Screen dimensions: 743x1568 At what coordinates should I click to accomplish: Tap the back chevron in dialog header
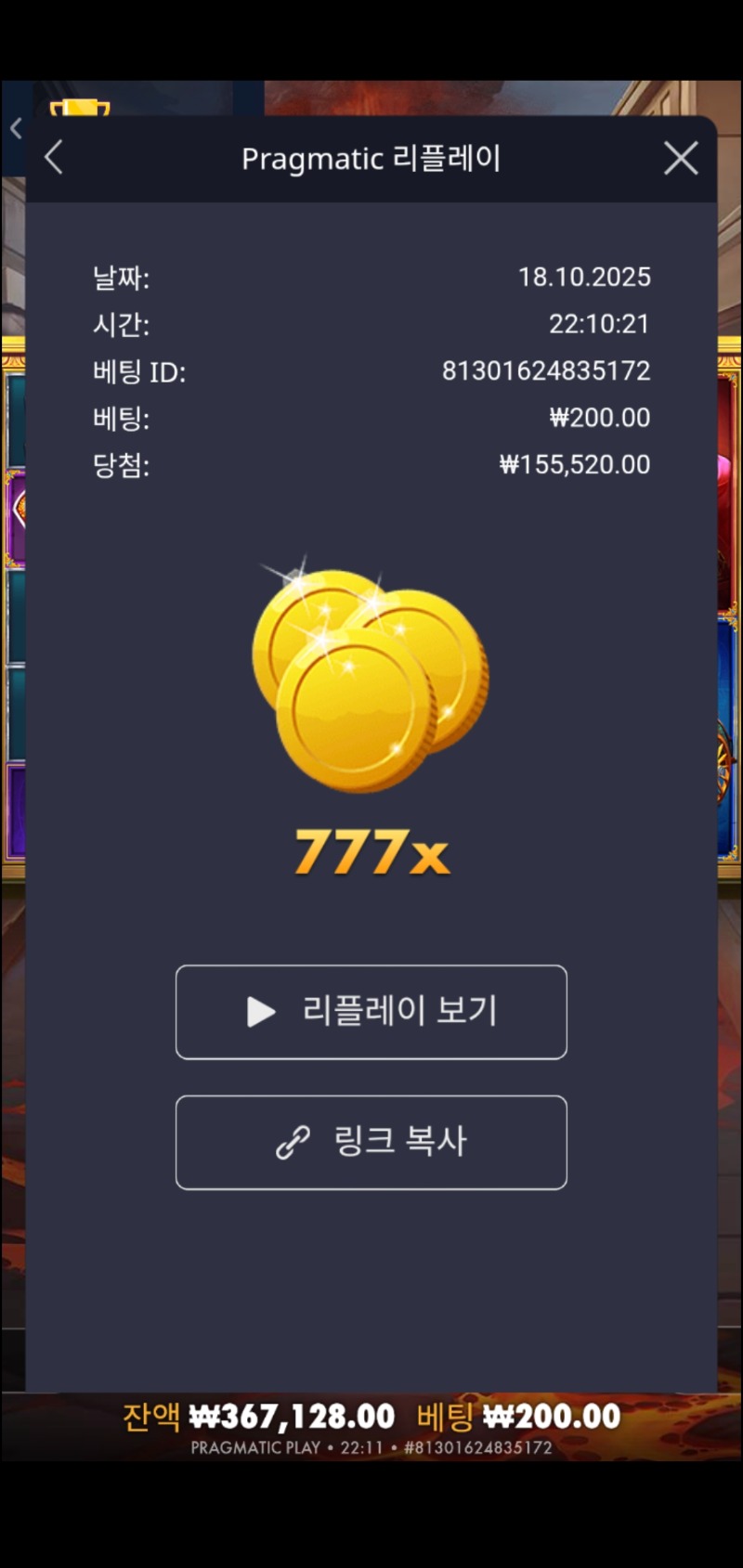53,158
